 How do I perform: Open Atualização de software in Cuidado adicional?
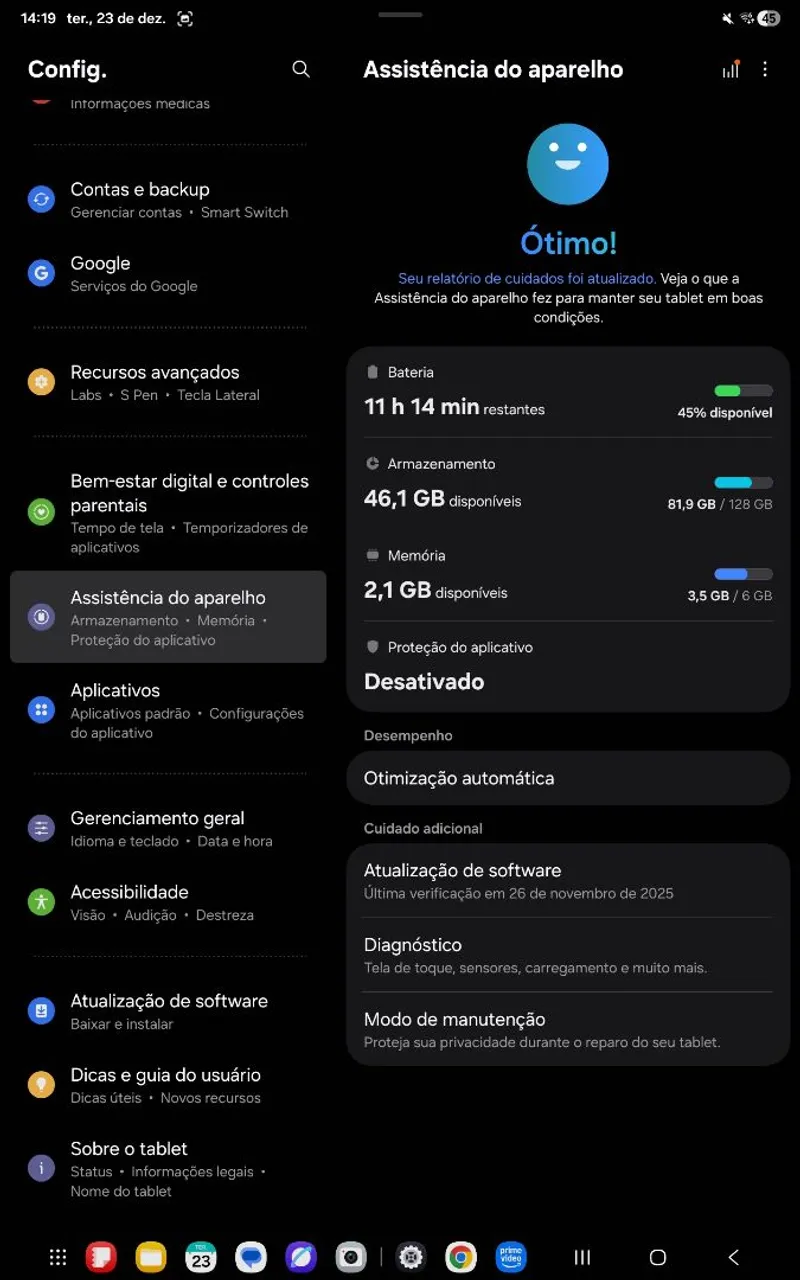pos(567,881)
